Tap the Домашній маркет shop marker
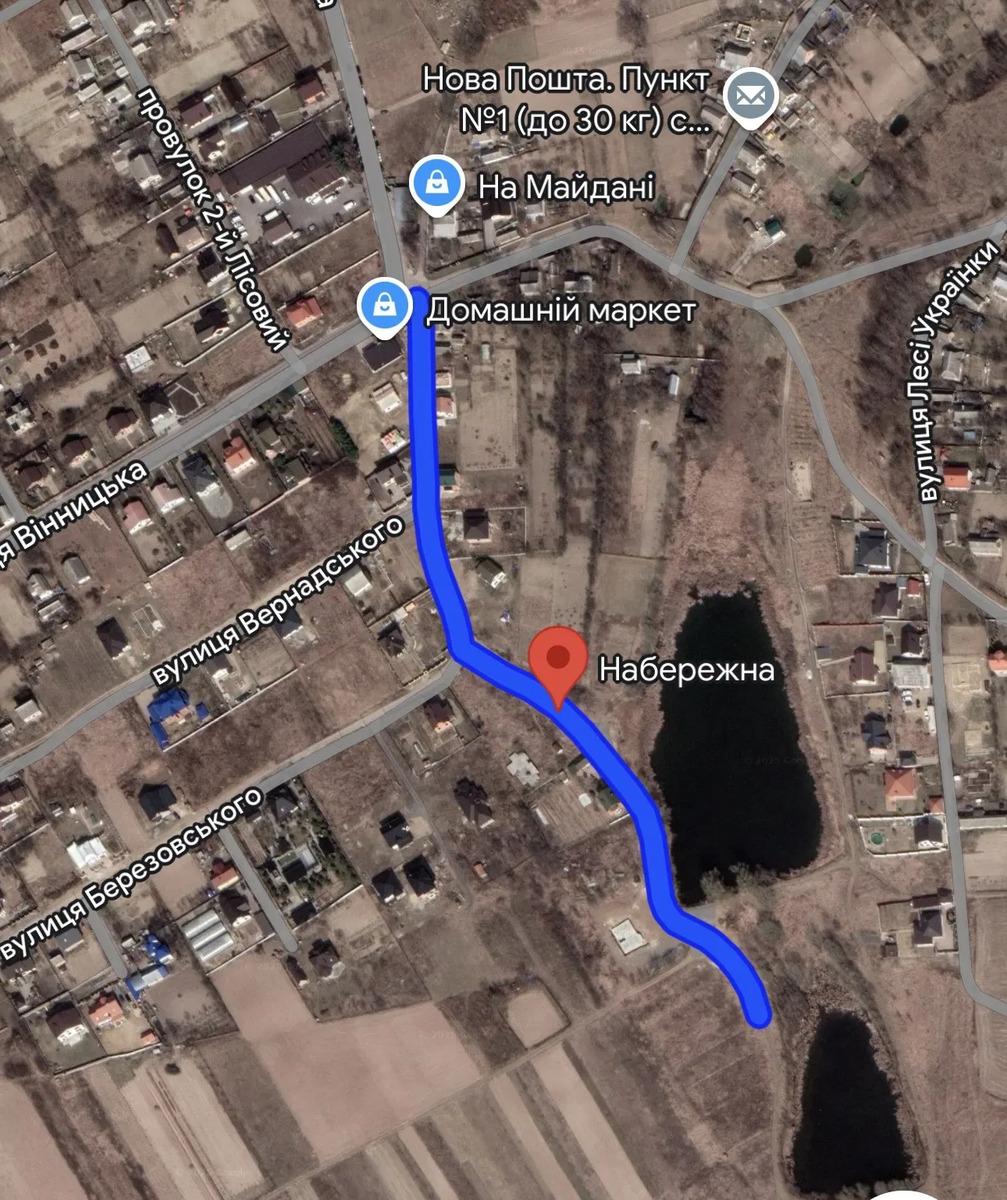Image resolution: width=1007 pixels, height=1200 pixels. [384, 307]
